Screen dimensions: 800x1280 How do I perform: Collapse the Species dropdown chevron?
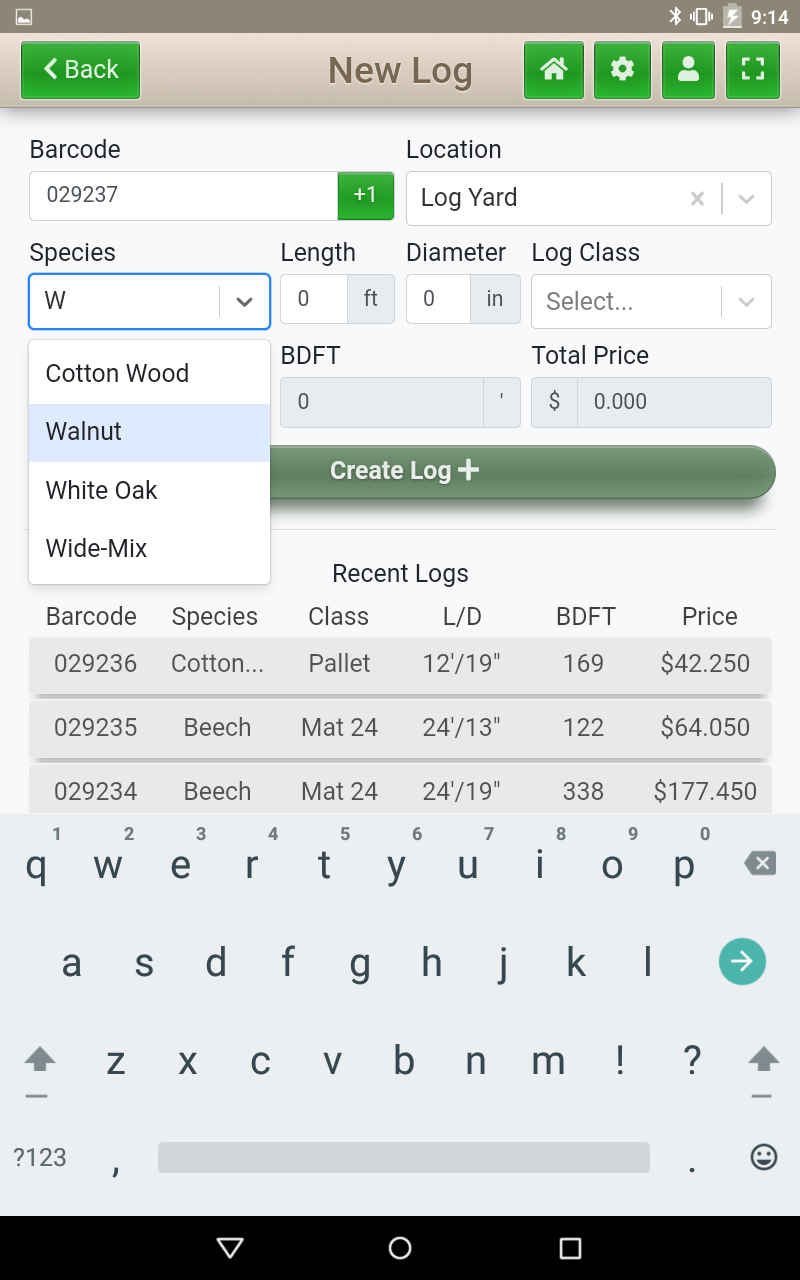245,301
